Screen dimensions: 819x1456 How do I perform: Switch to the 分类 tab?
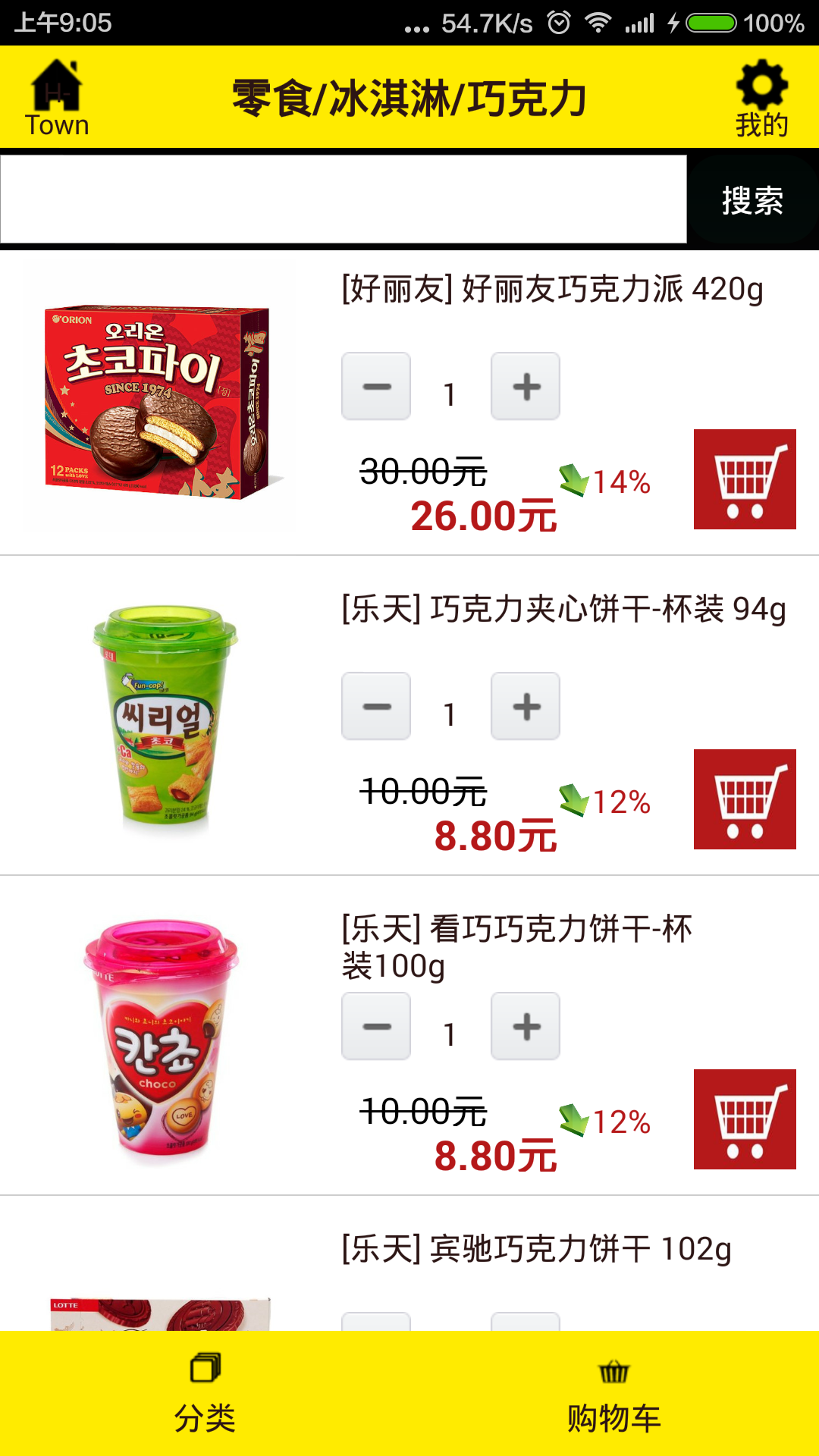tap(205, 1394)
